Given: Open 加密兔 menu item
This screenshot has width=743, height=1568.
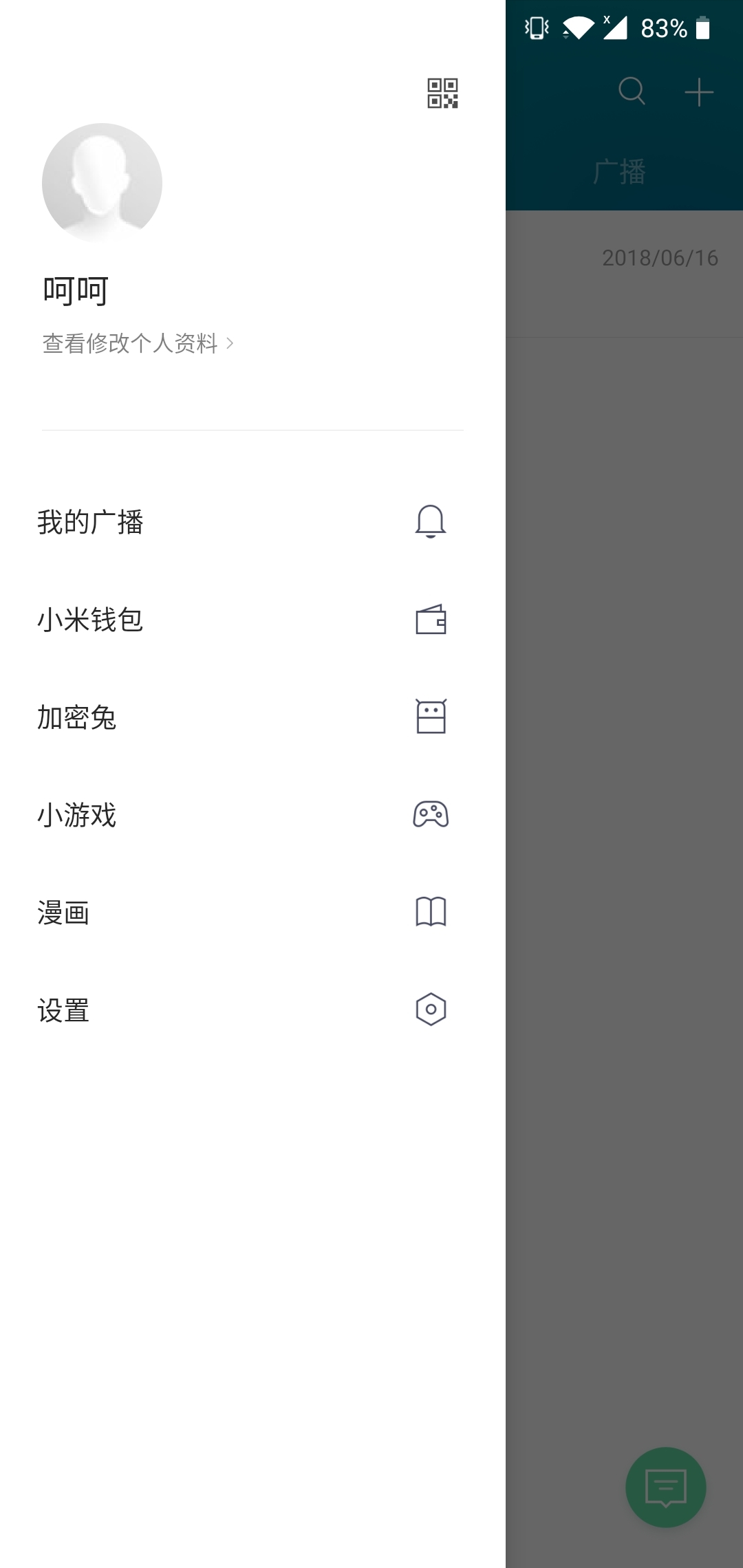Looking at the screenshot, I should pos(241,717).
